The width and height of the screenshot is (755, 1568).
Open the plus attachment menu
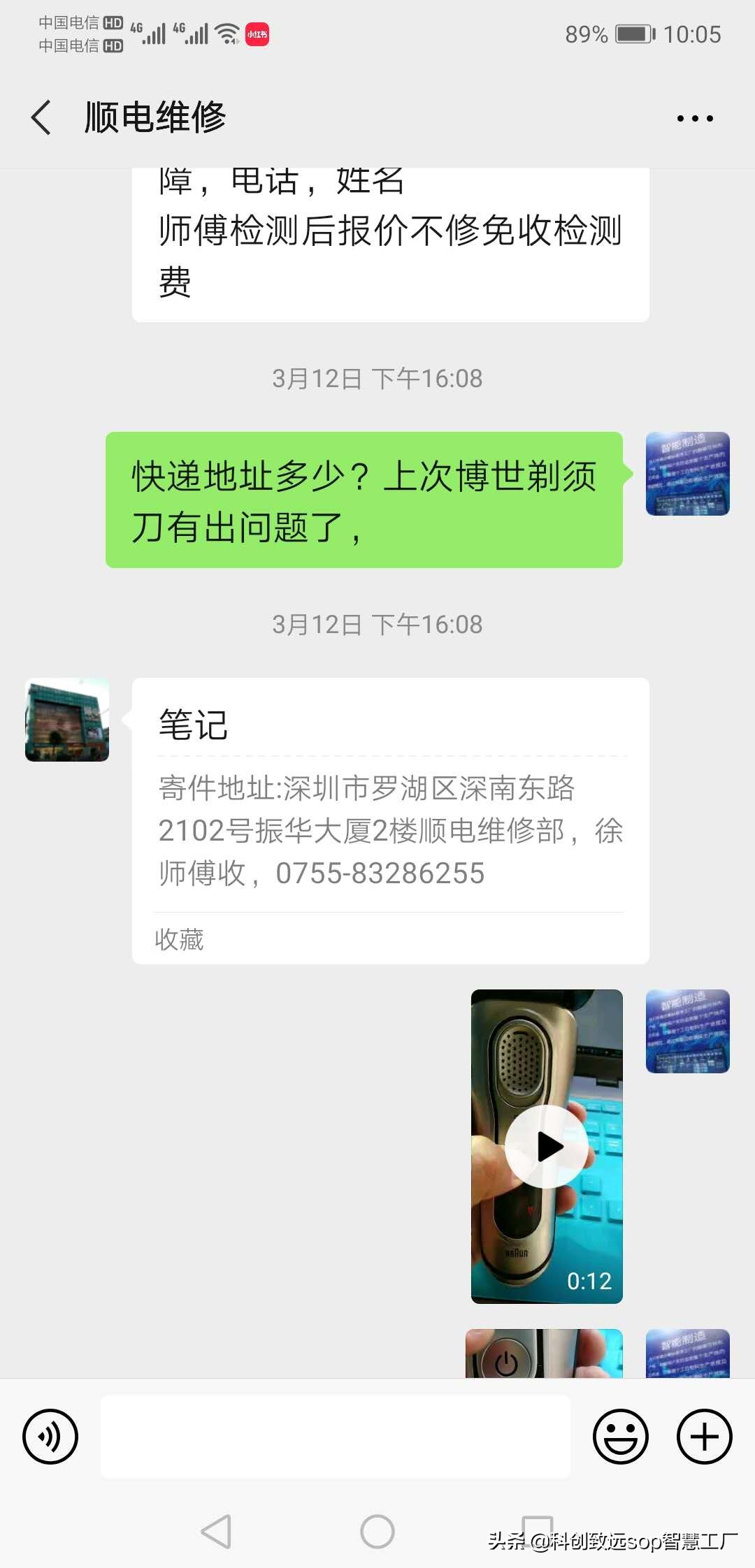tap(703, 1437)
